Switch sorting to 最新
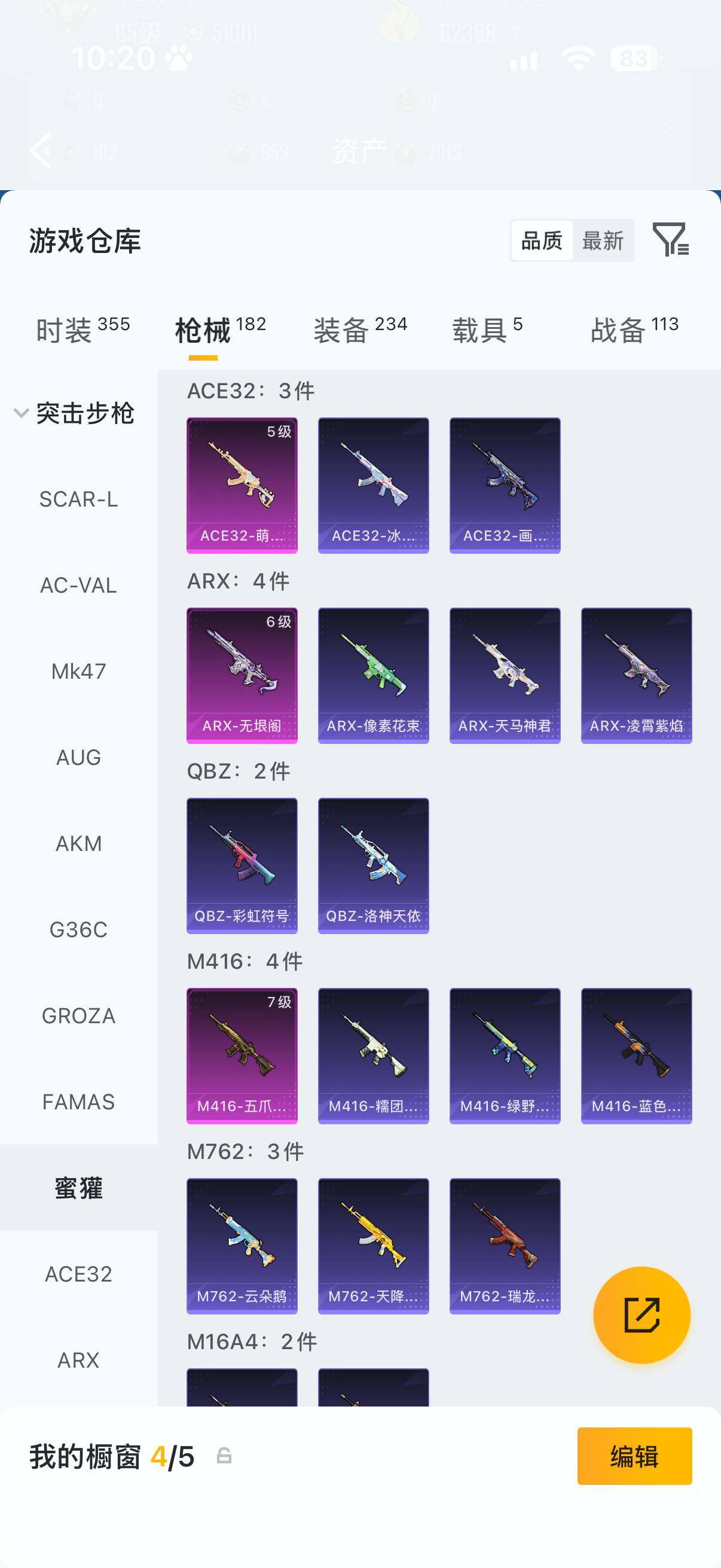Image resolution: width=721 pixels, height=1568 pixels. point(603,240)
